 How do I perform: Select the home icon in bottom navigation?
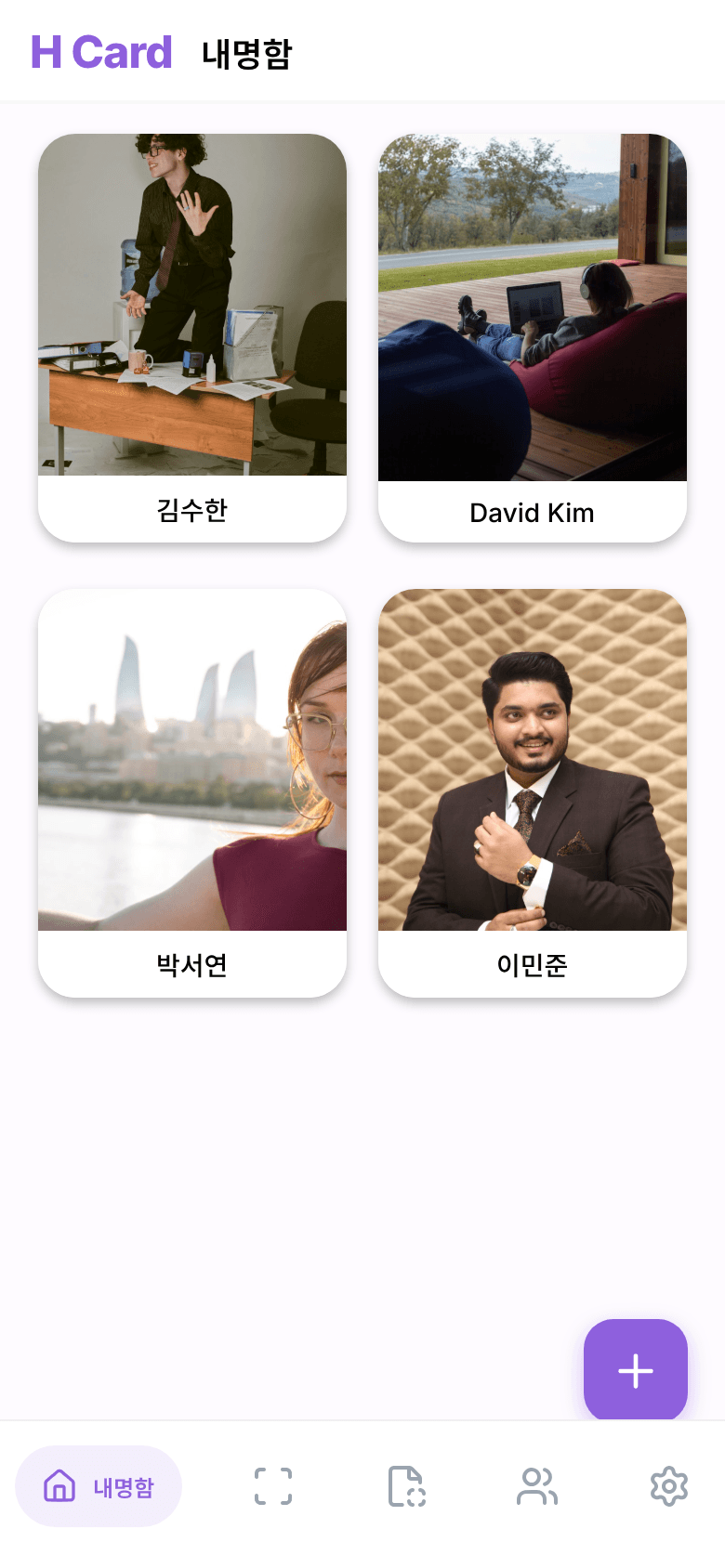click(59, 1486)
